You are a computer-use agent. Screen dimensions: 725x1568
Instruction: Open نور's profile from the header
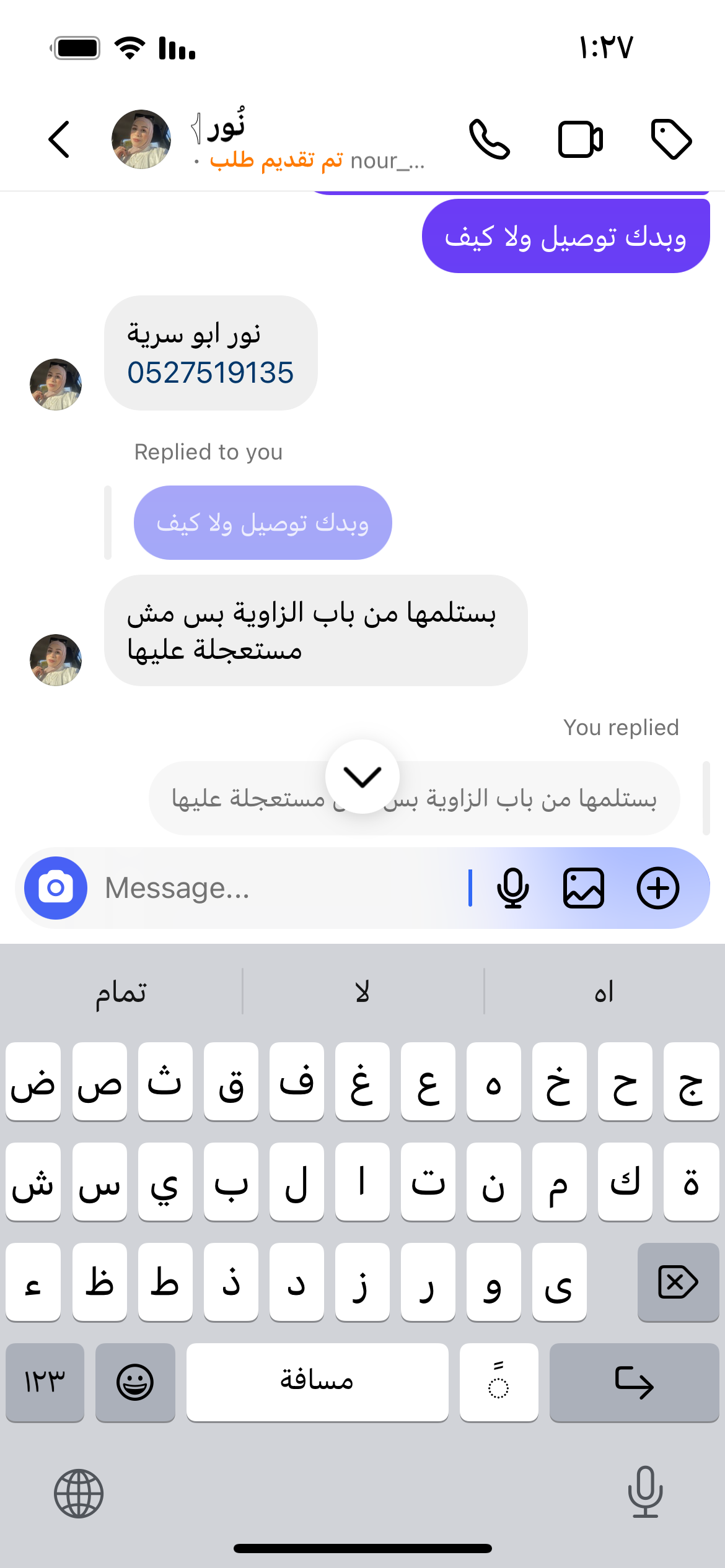click(x=141, y=139)
